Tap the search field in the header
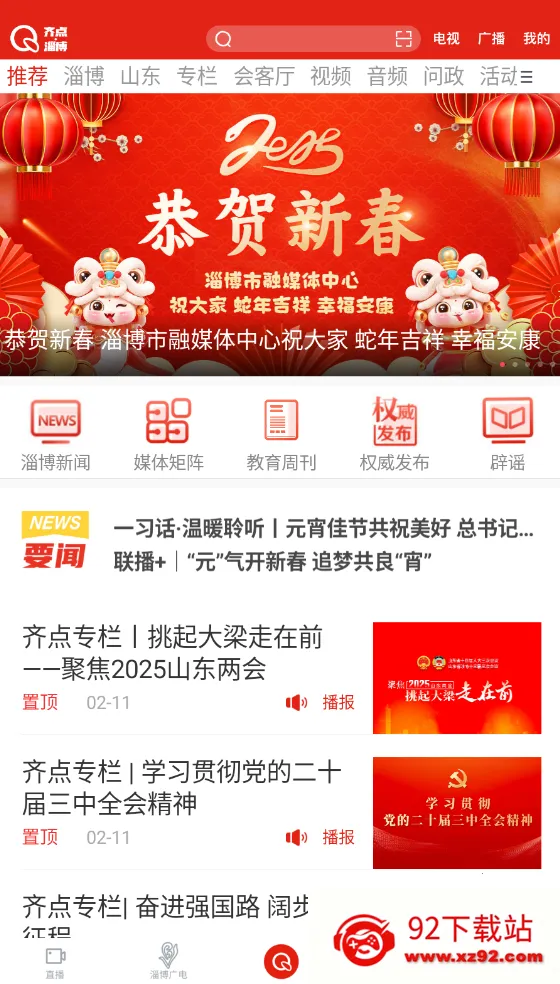Viewport: 560px width, 984px height. 313,39
